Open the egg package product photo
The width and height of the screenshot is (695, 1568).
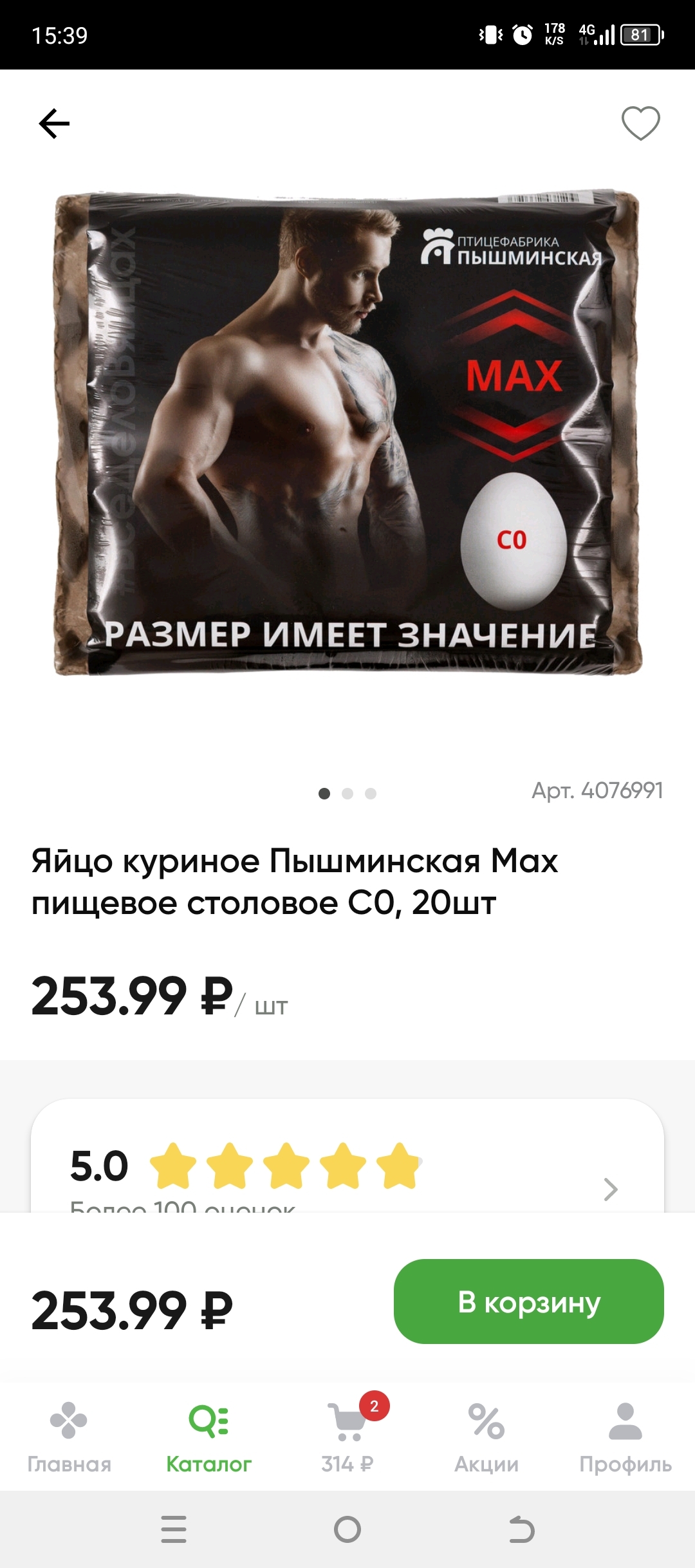click(x=347, y=433)
